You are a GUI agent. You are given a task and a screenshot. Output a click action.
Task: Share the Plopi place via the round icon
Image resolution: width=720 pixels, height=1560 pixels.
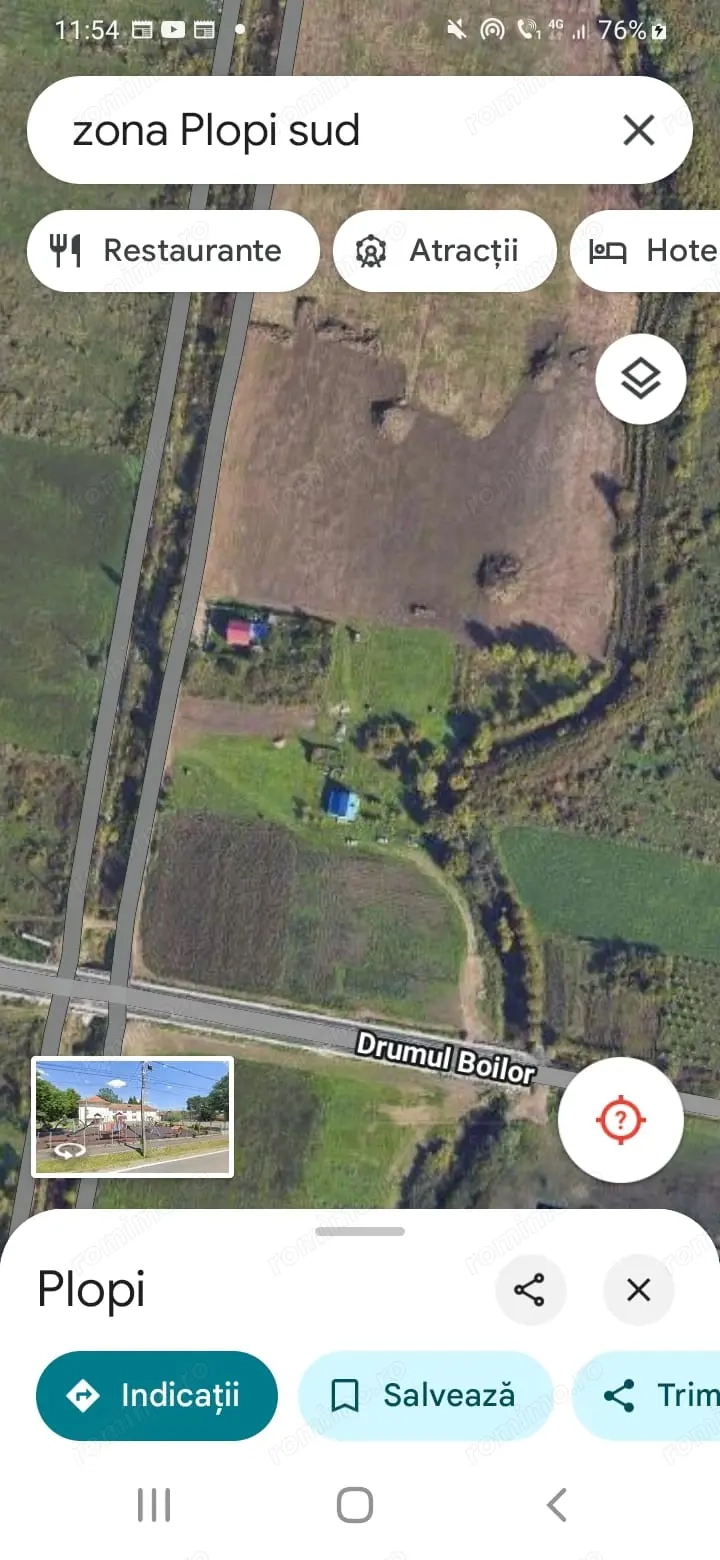tap(530, 1290)
